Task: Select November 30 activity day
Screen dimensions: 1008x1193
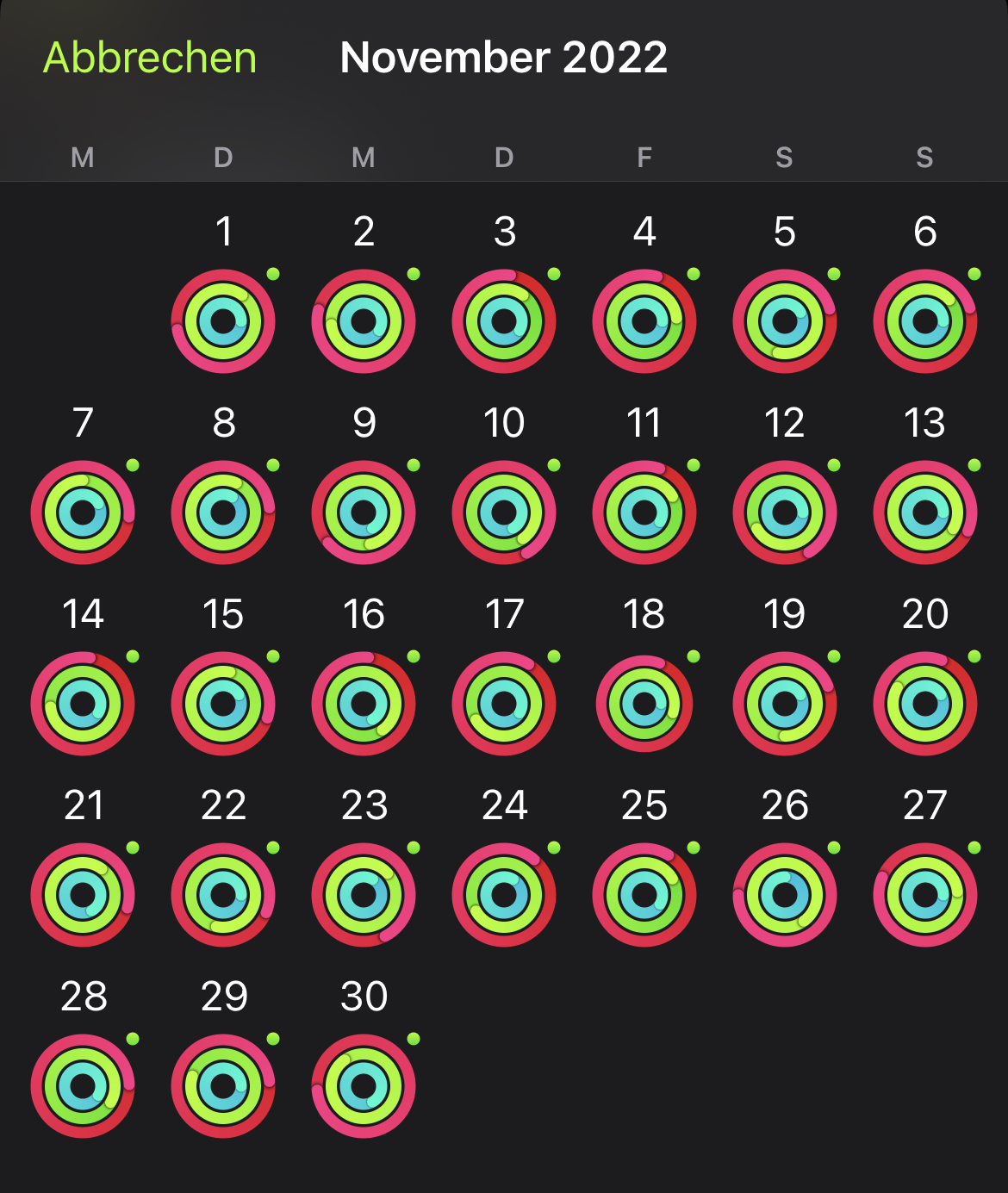Action: click(x=364, y=1086)
